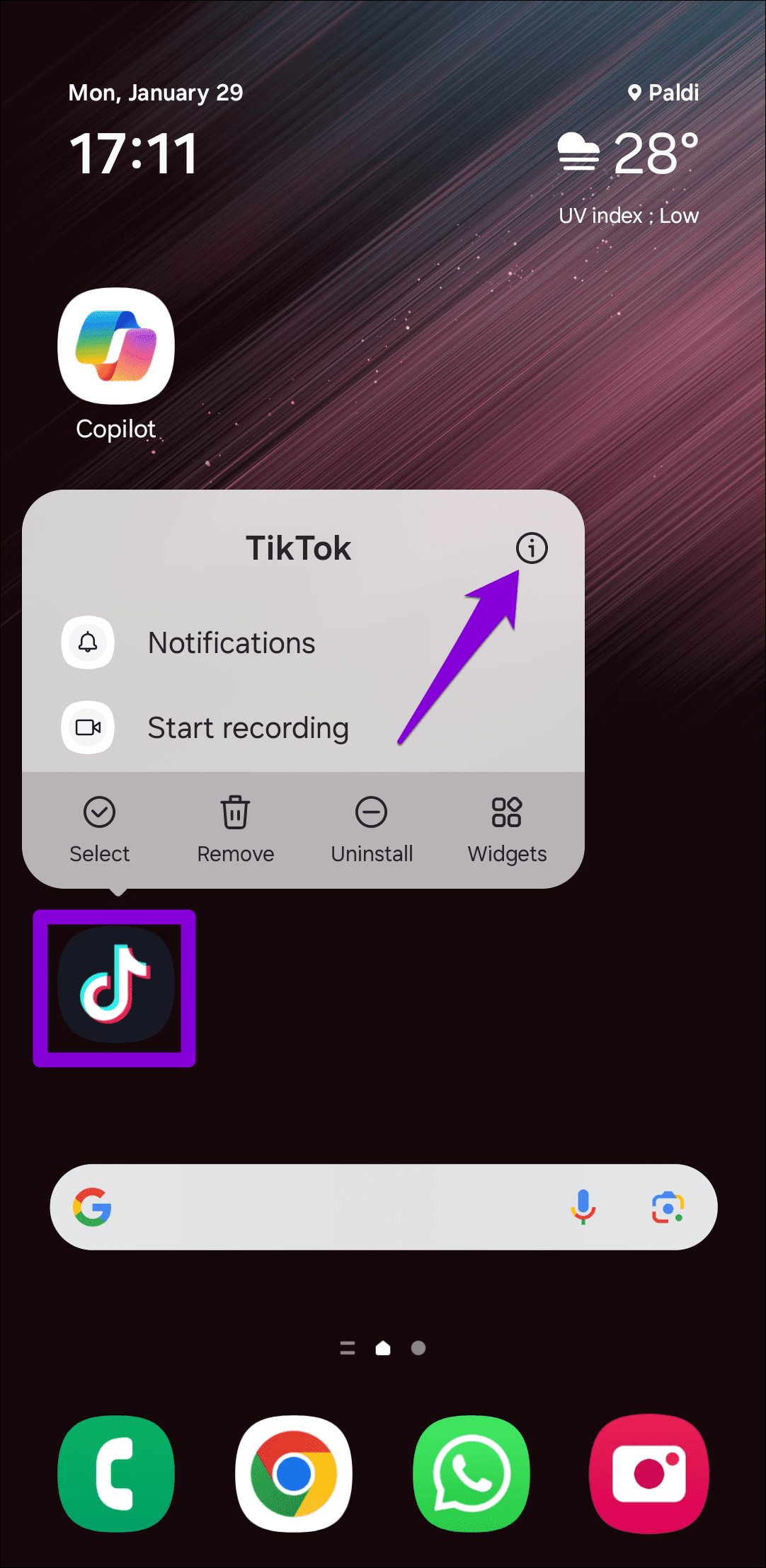Viewport: 766px width, 1568px height.
Task: Tap the Google voice search microphone
Action: [582, 1208]
